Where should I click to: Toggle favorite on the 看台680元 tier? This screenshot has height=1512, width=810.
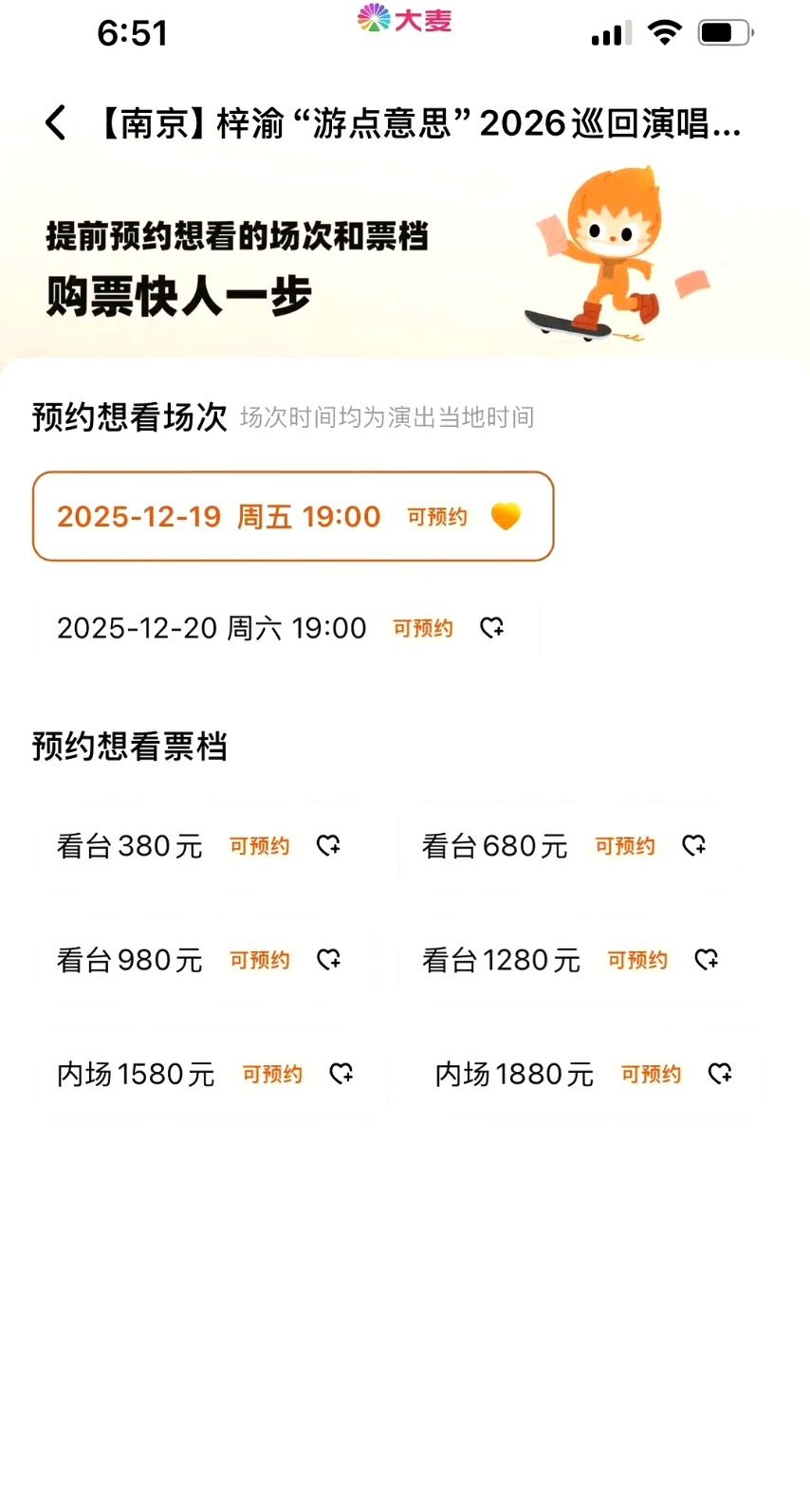[x=695, y=846]
